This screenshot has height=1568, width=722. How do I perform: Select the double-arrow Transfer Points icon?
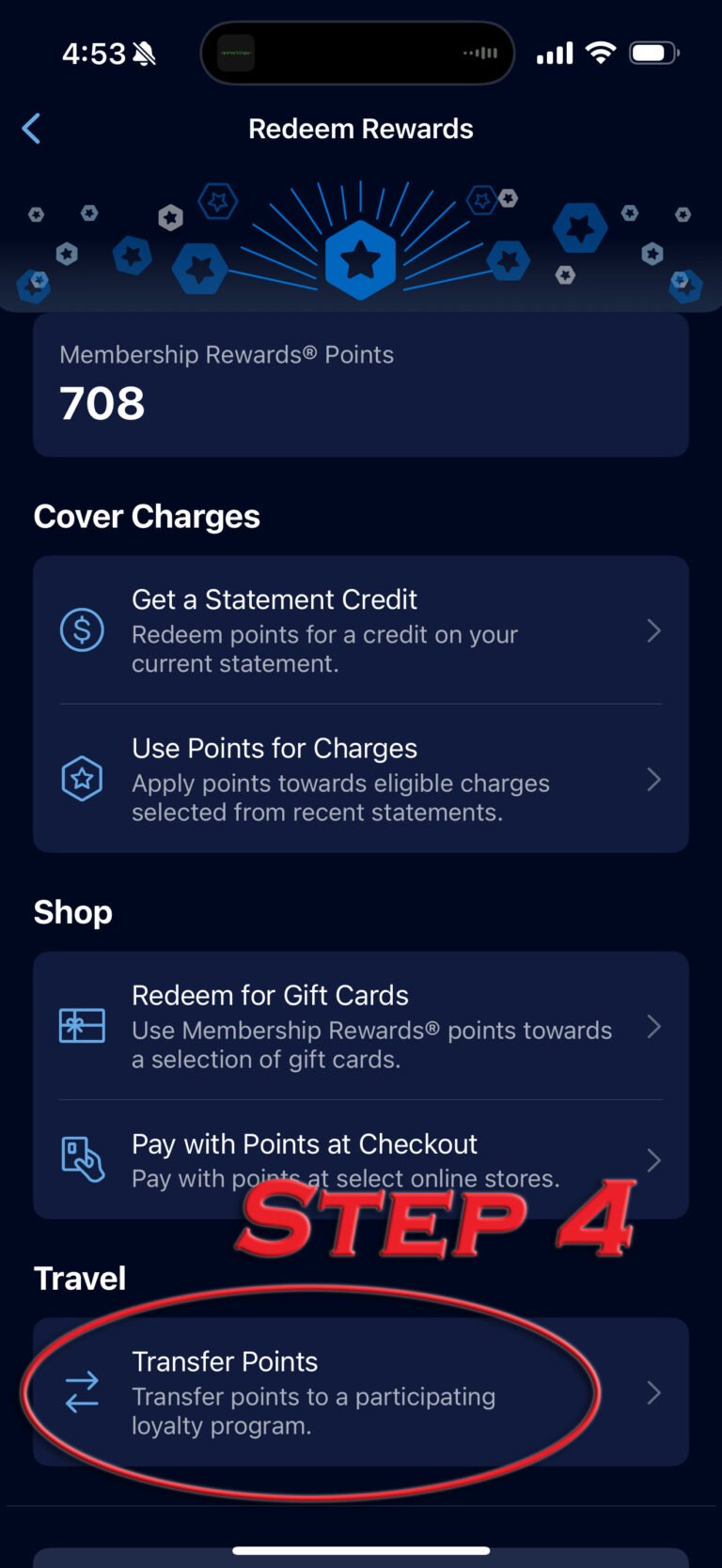83,1393
